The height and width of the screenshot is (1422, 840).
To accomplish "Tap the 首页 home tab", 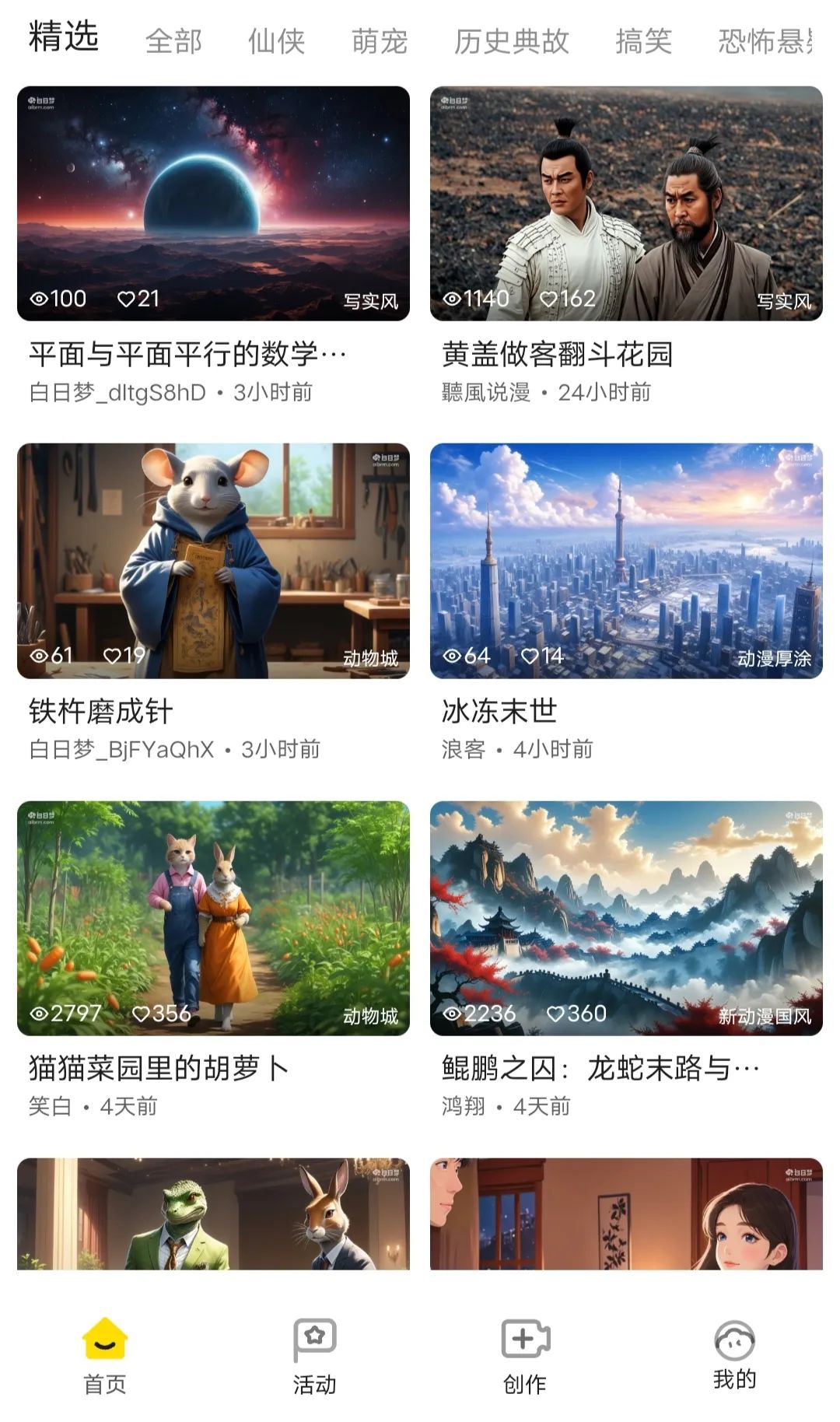I will coord(105,1357).
